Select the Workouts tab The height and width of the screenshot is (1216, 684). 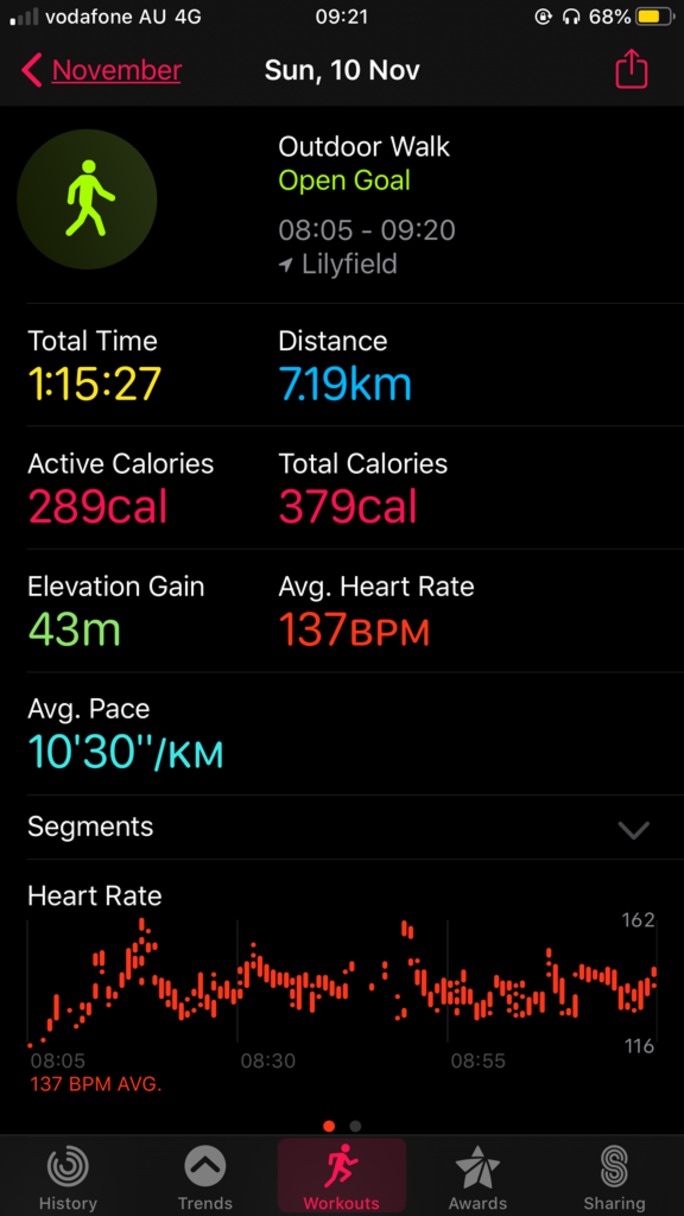pos(342,1178)
